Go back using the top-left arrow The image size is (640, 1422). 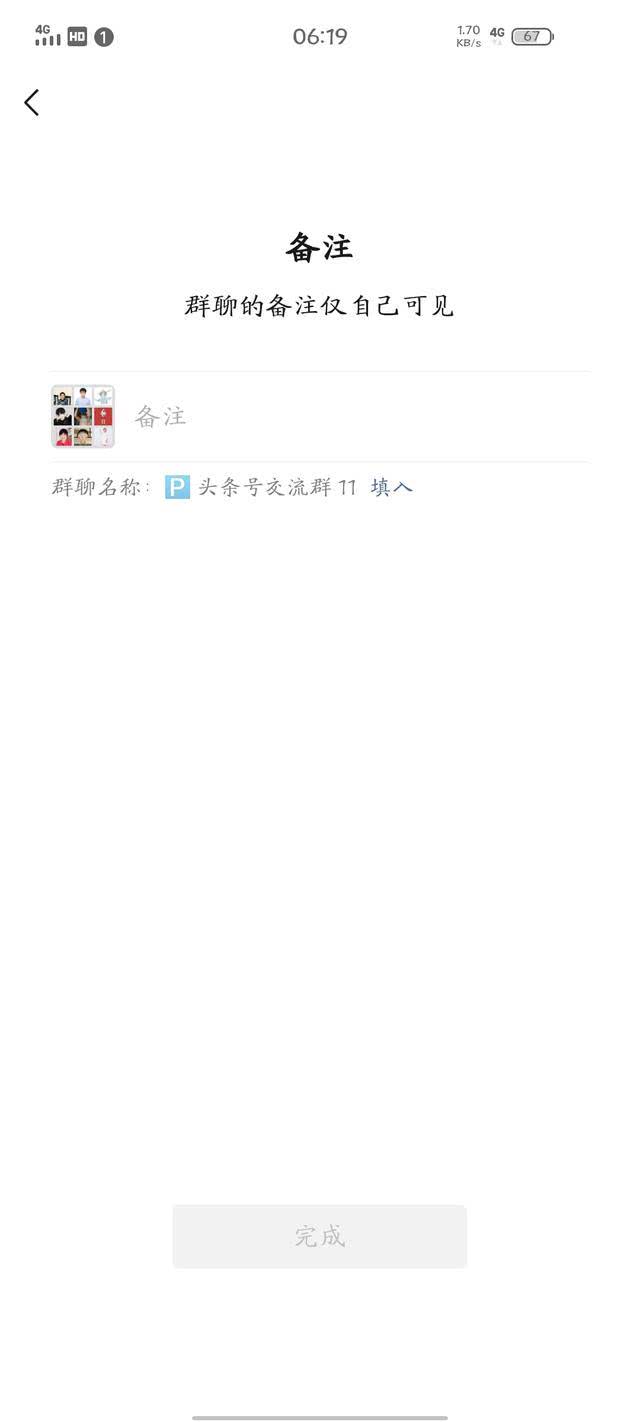pos(32,102)
